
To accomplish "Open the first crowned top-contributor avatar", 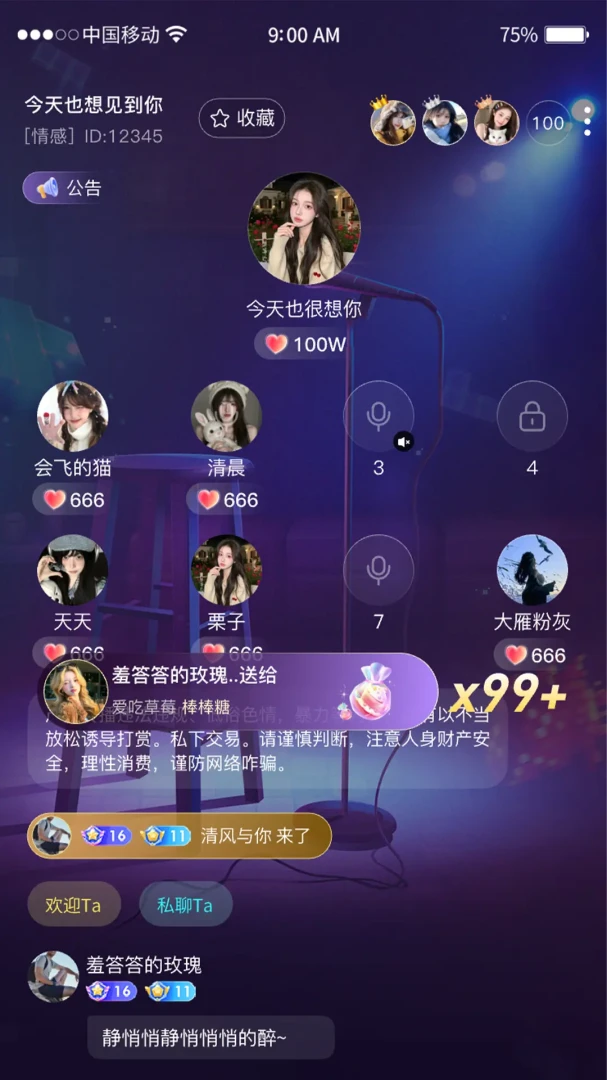I will pyautogui.click(x=393, y=123).
